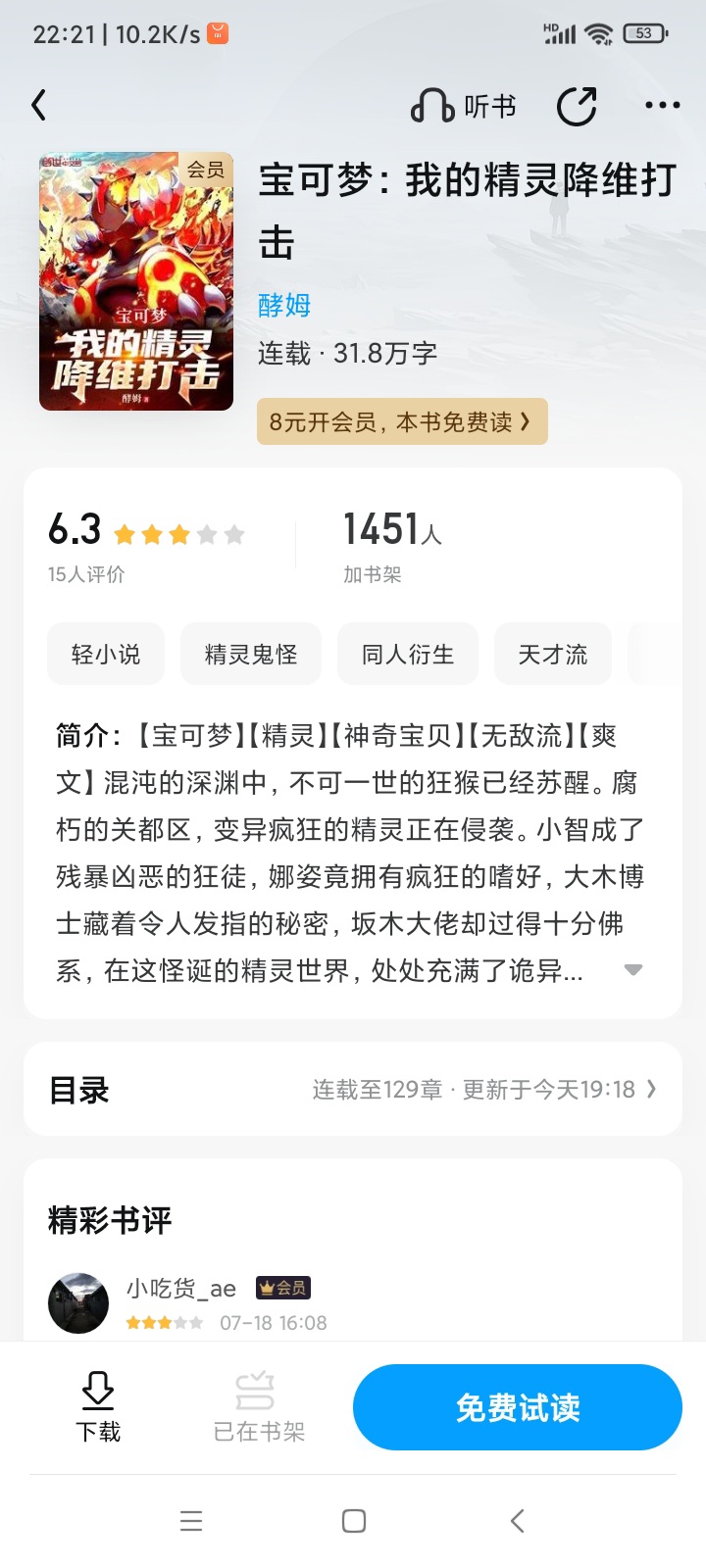706x1568 pixels.
Task: Share this book
Action: (577, 106)
